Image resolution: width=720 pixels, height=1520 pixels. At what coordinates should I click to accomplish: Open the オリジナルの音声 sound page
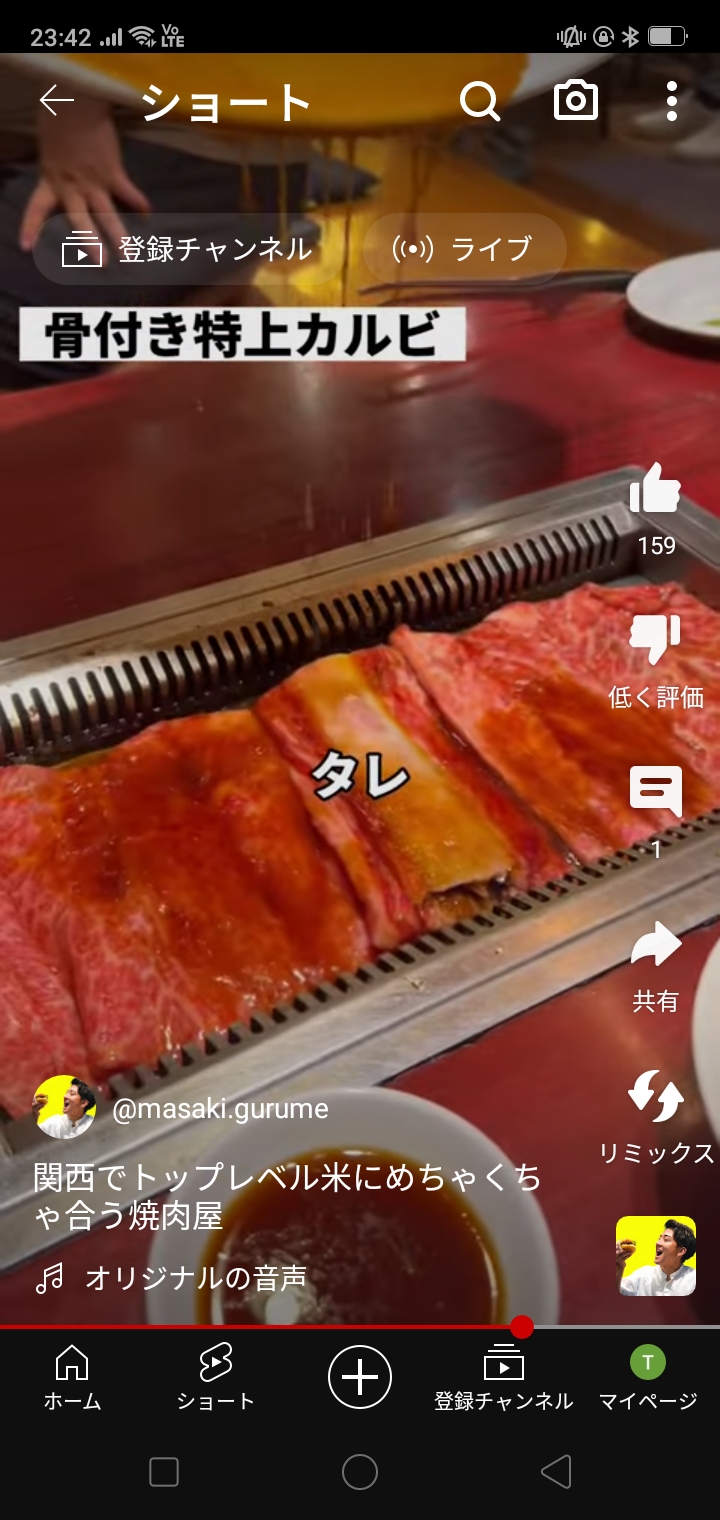[x=196, y=1277]
